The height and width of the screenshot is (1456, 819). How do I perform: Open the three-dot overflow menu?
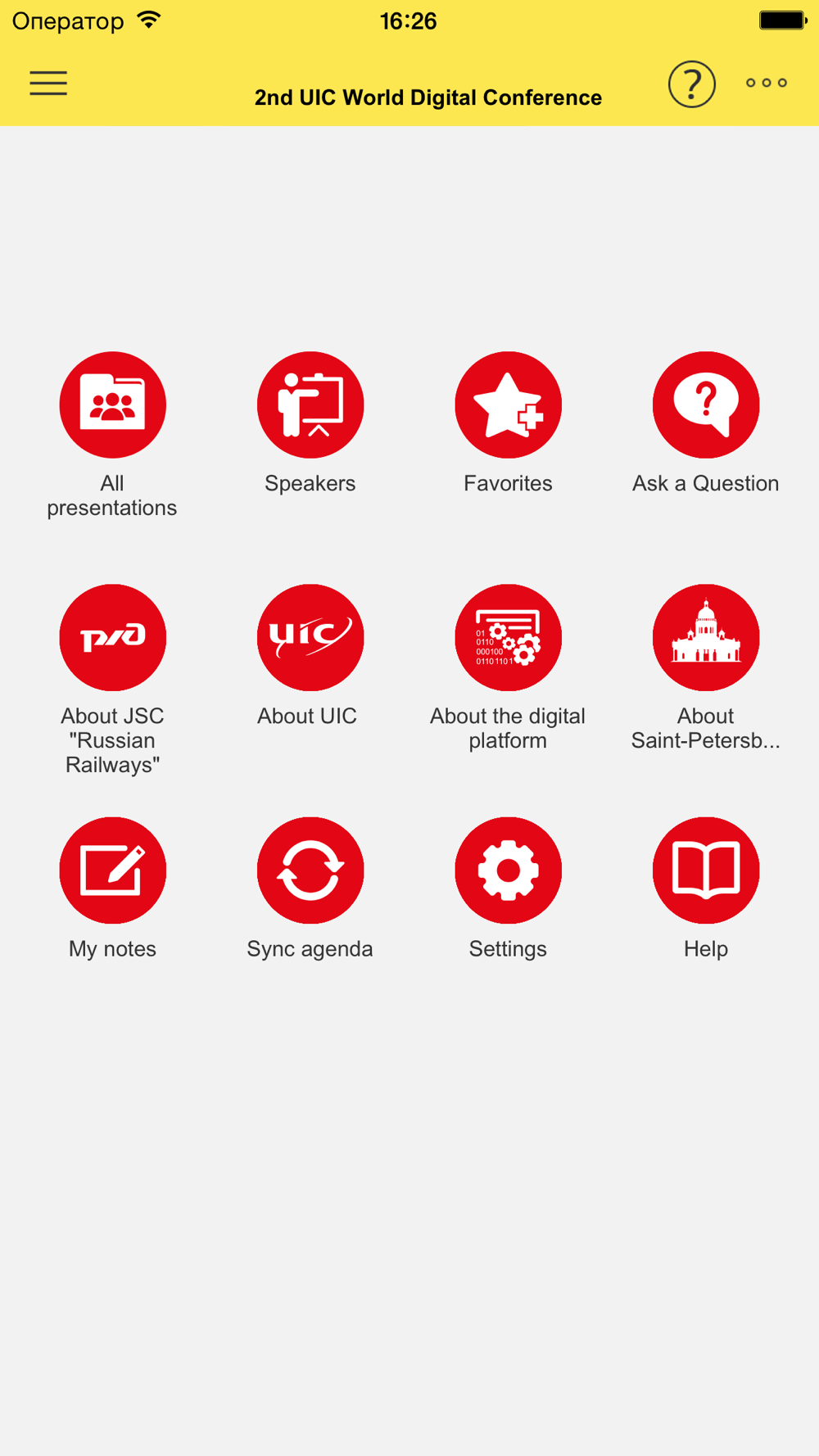pyautogui.click(x=767, y=83)
